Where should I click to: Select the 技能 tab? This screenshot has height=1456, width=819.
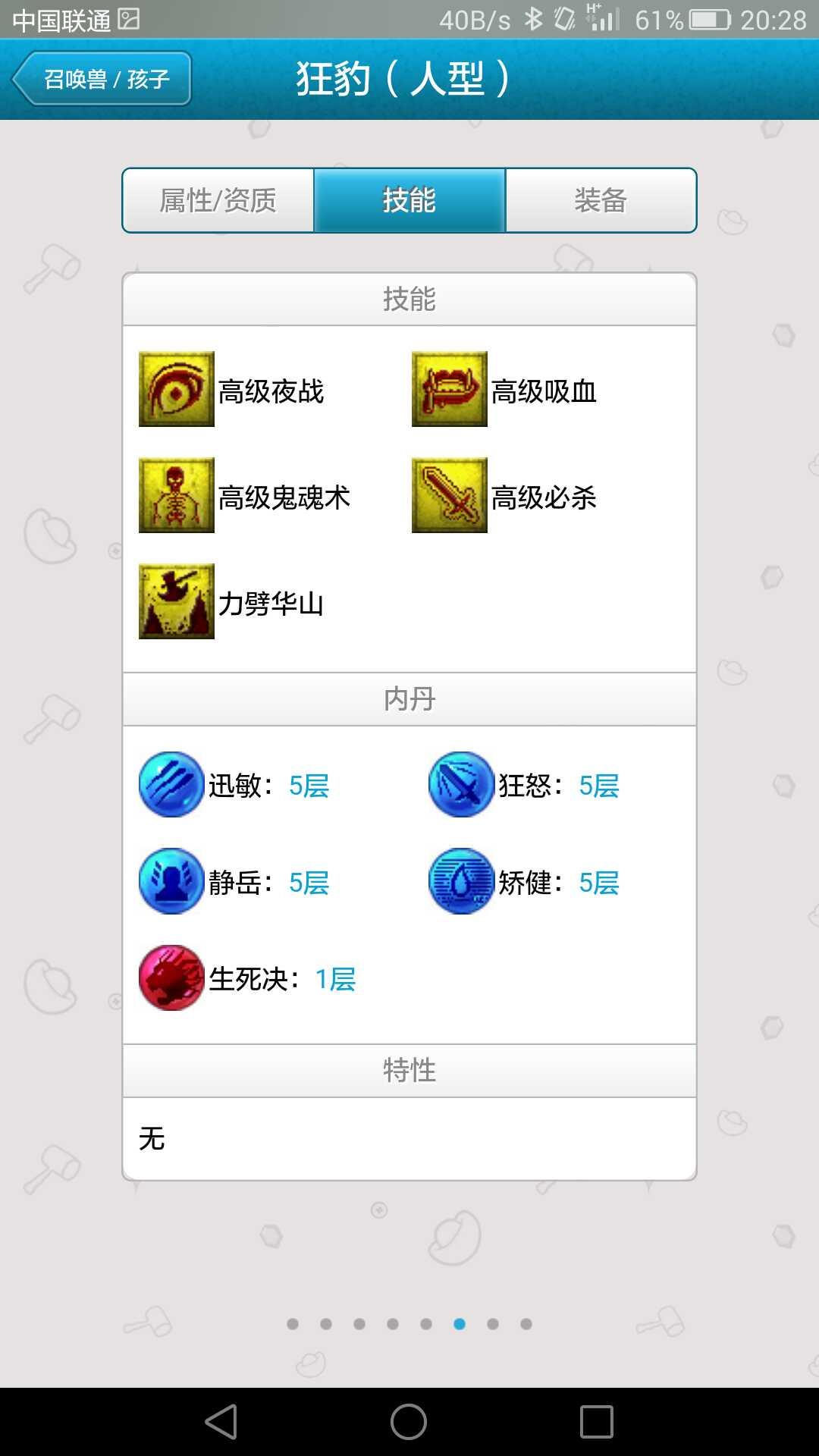pos(409,201)
